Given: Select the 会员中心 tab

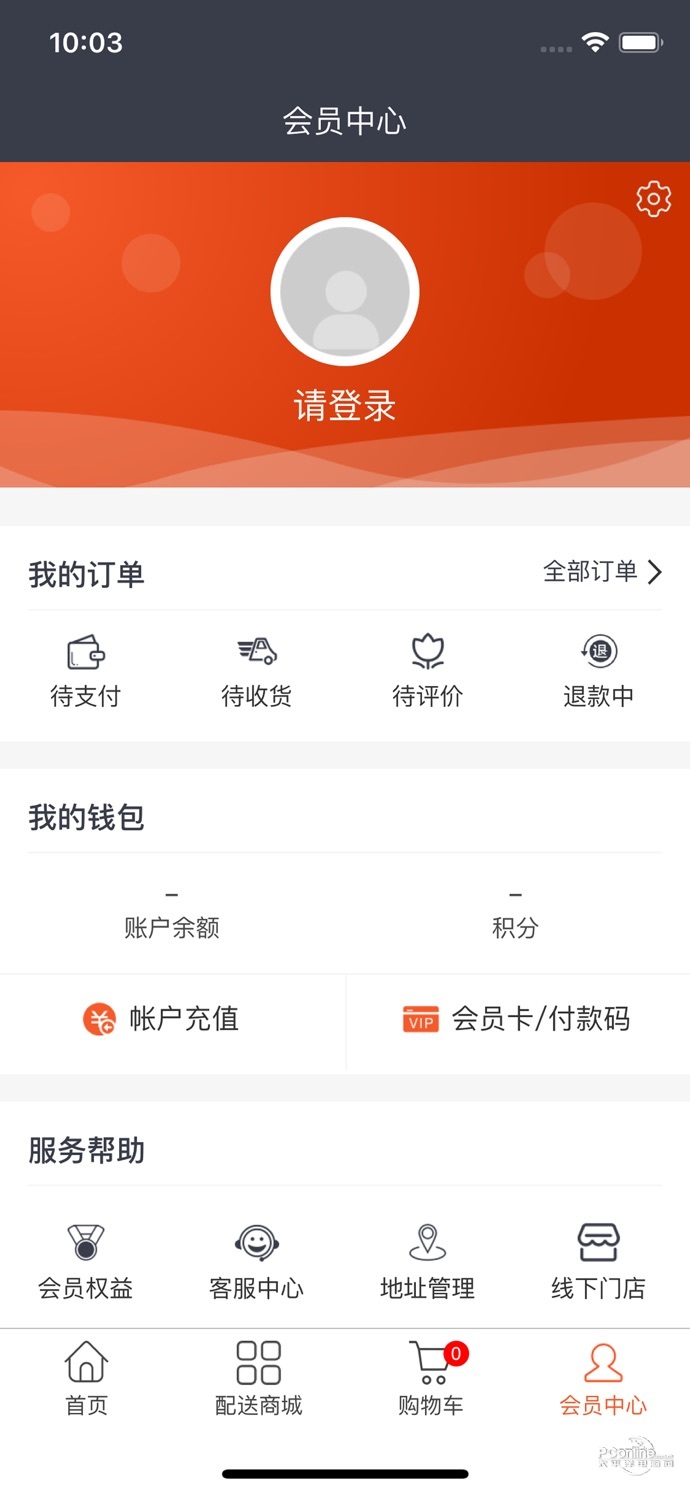Looking at the screenshot, I should (603, 1379).
